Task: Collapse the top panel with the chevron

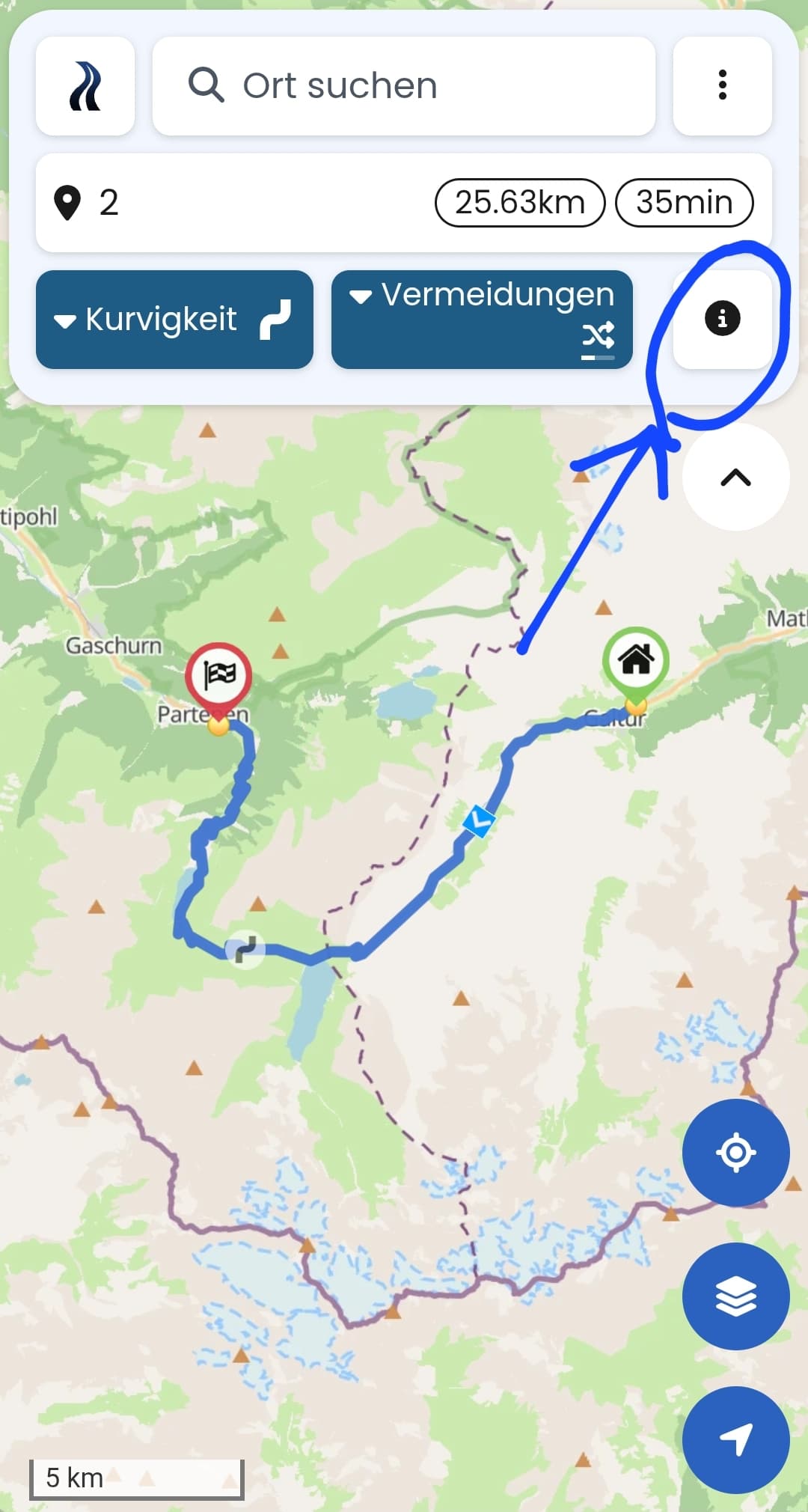Action: click(x=736, y=478)
